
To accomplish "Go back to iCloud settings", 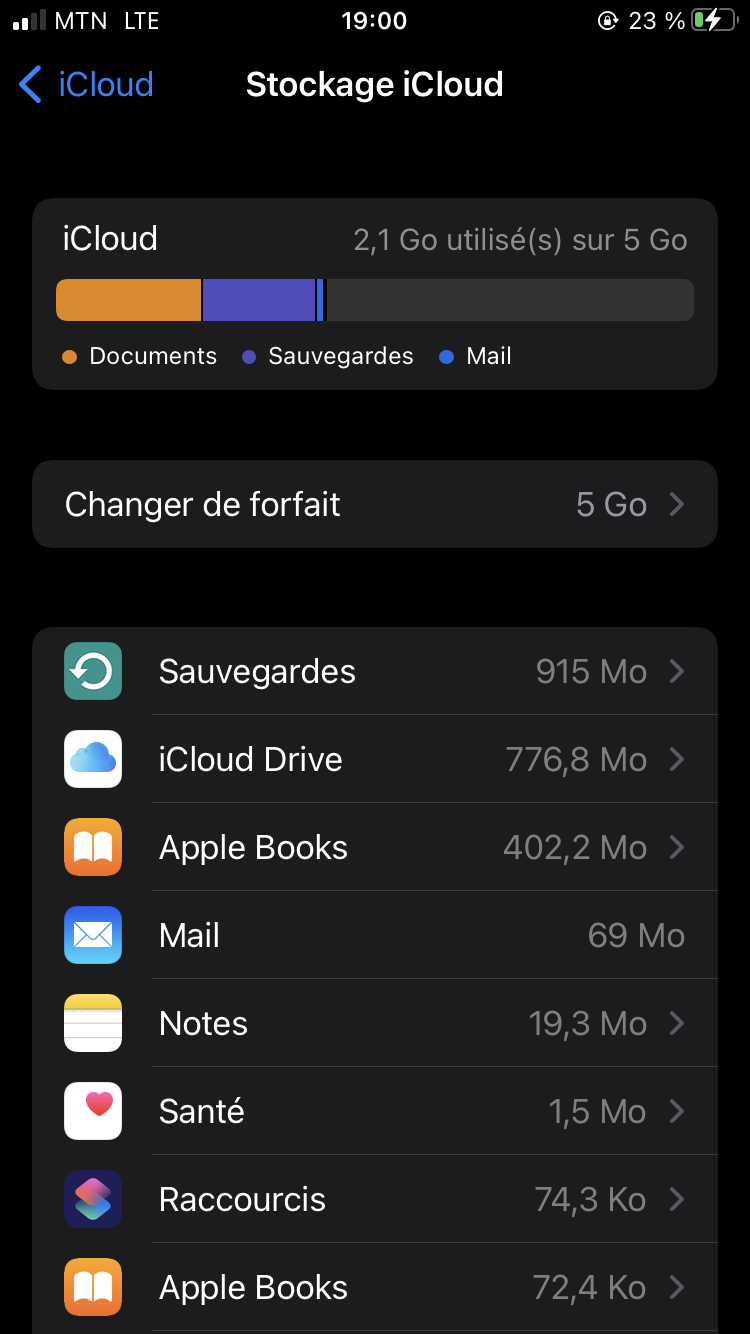I will coord(86,85).
